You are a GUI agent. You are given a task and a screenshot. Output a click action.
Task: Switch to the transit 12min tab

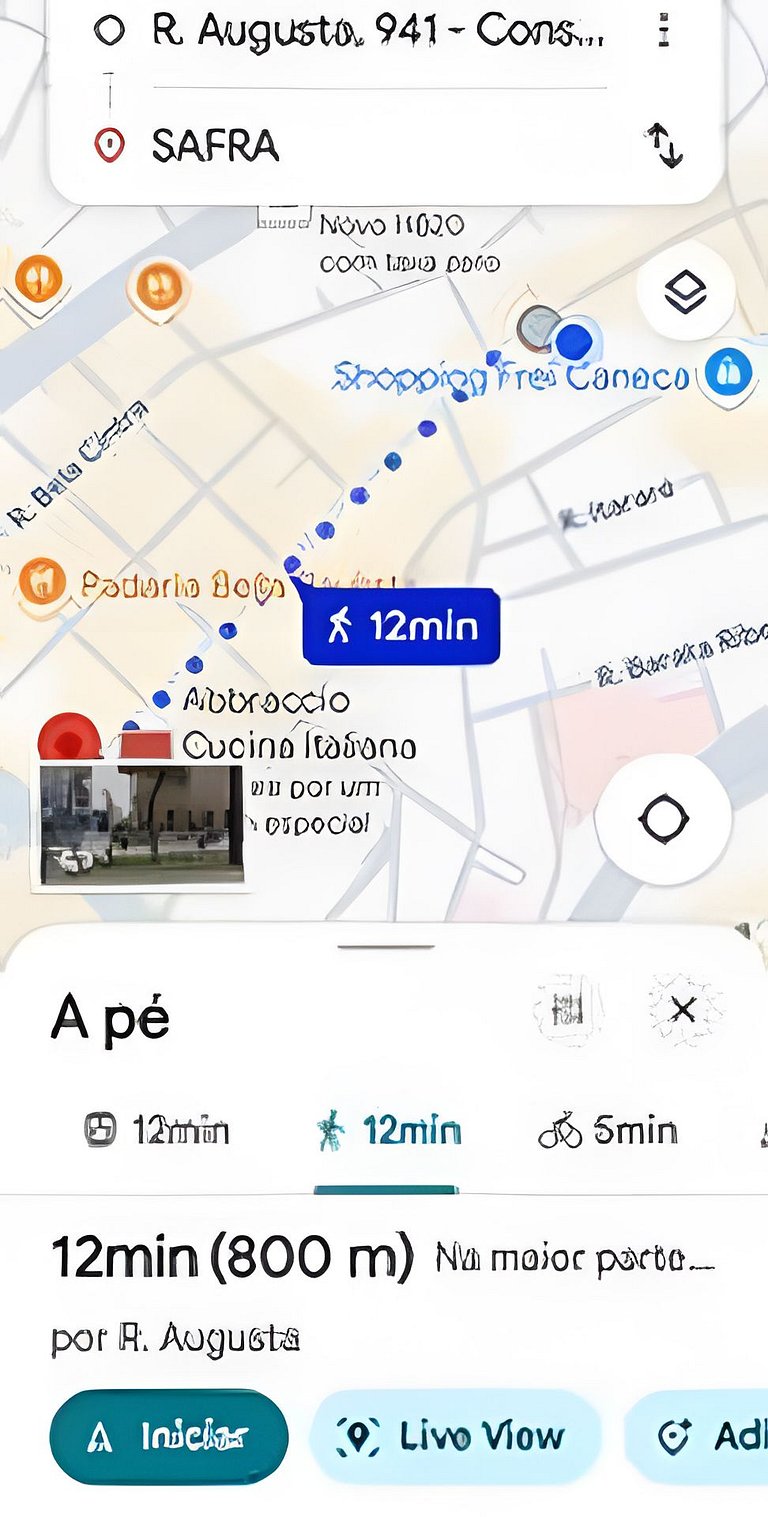coord(156,1131)
